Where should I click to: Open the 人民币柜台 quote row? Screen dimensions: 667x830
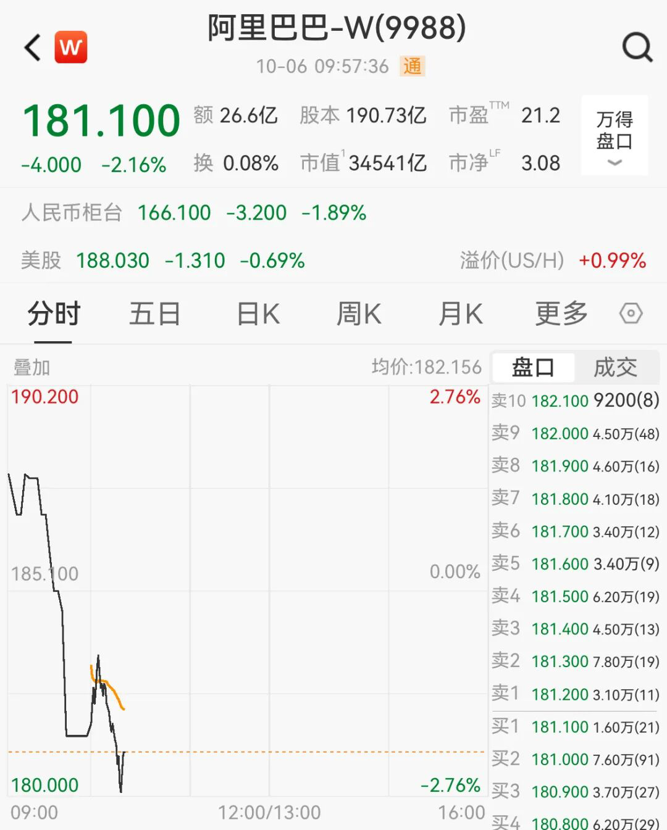point(194,213)
